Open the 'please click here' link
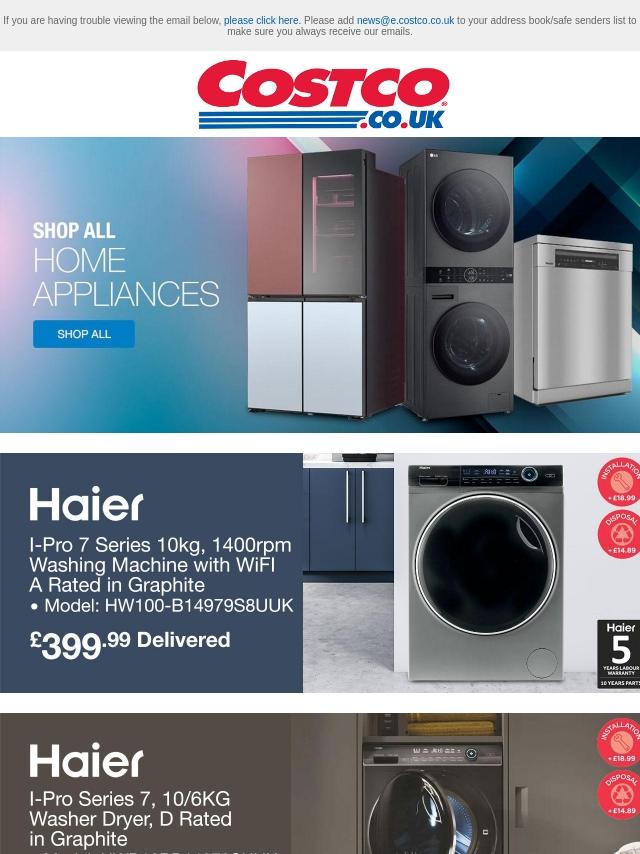Viewport: 640px width, 854px height. [261, 21]
